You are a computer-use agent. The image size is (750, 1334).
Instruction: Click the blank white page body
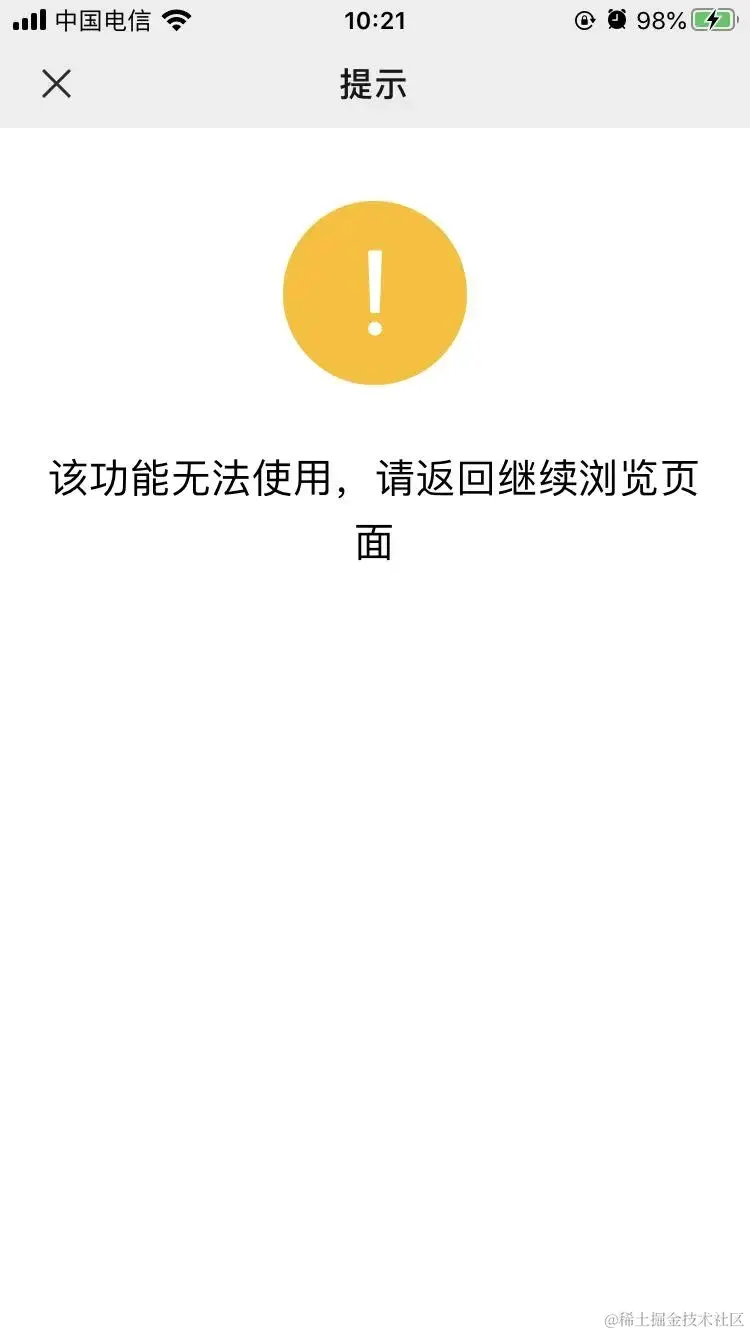(x=375, y=900)
